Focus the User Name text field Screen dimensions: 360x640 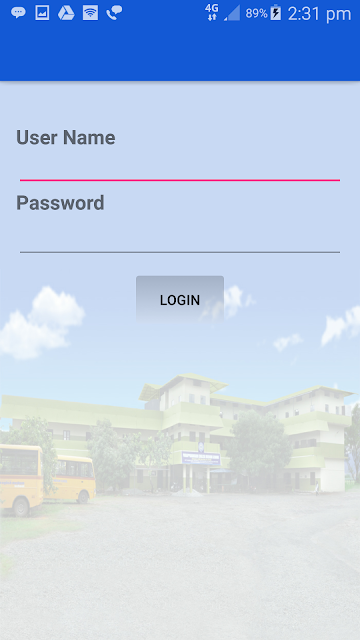tap(180, 169)
